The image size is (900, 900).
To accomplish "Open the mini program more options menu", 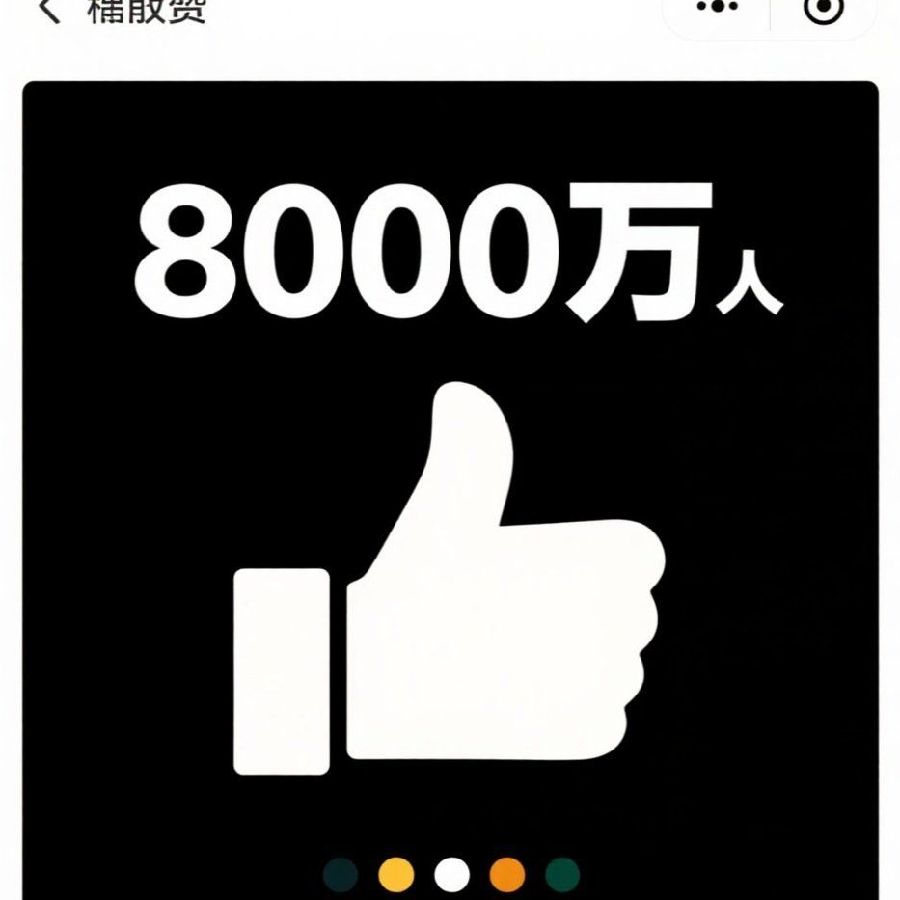I will [x=716, y=8].
